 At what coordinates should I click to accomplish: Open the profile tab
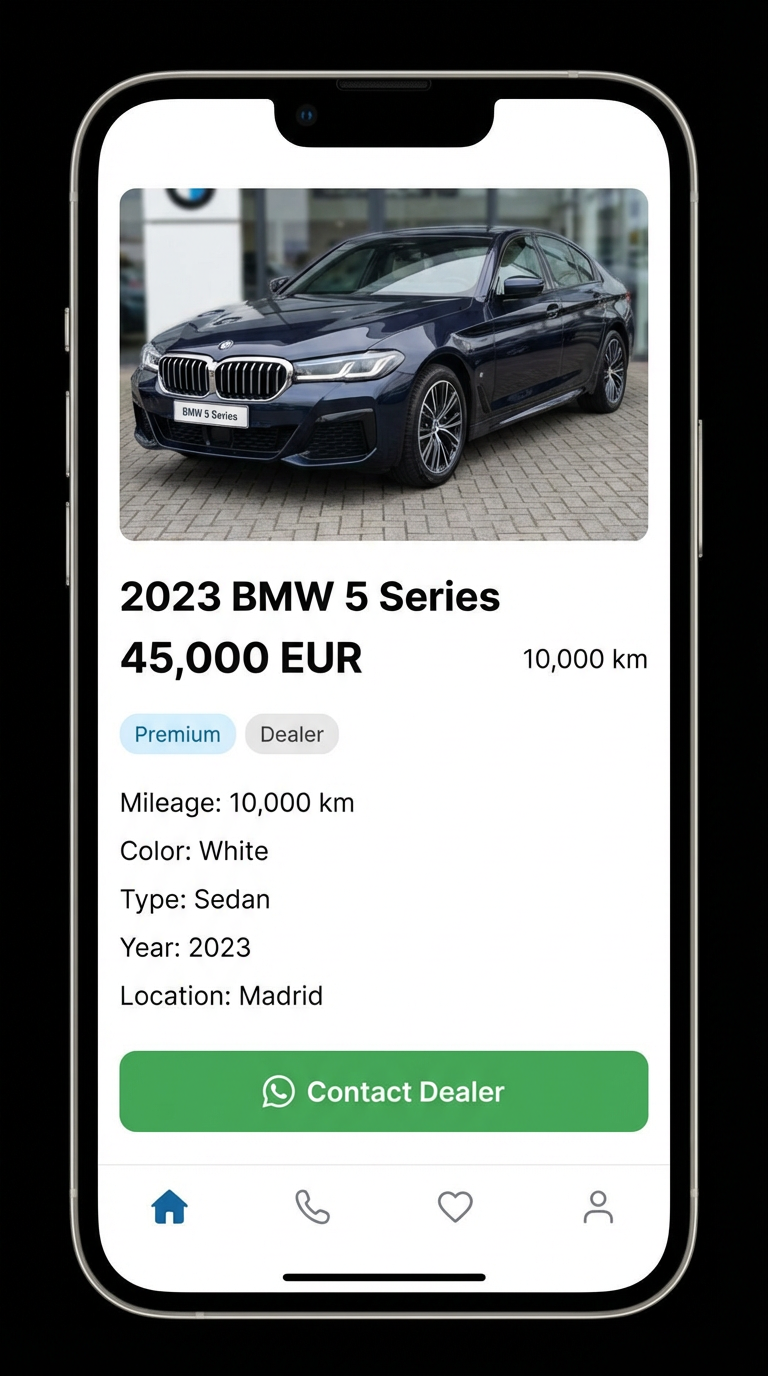point(598,1207)
